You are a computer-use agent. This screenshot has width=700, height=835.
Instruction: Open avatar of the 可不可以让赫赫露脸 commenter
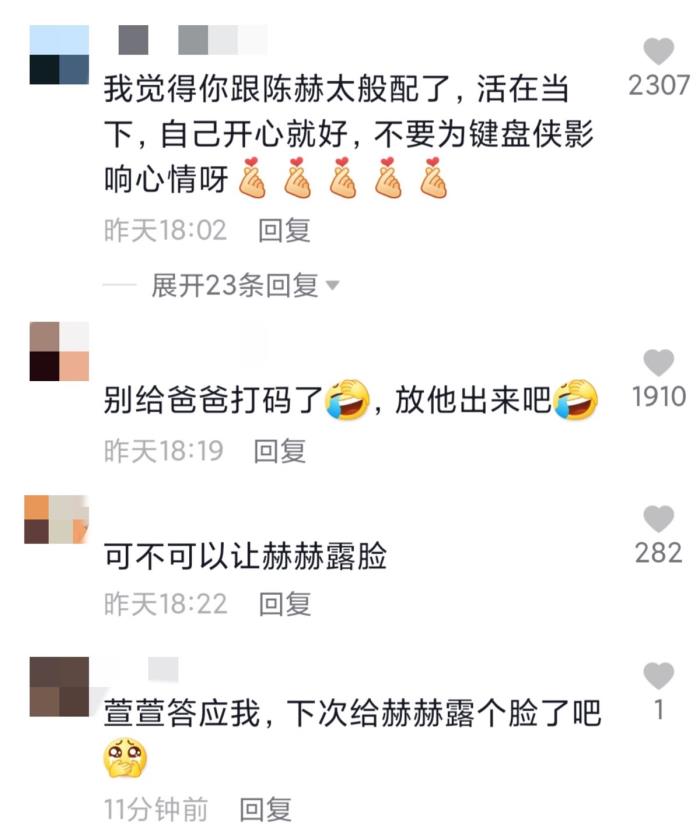click(56, 519)
